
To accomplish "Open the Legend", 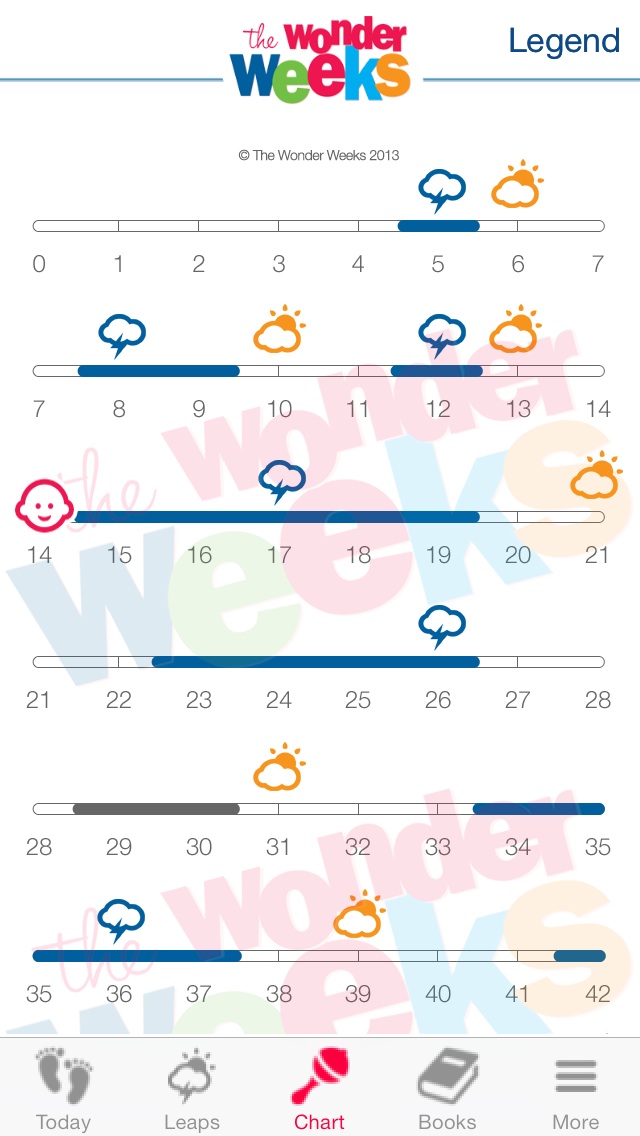I will 564,42.
